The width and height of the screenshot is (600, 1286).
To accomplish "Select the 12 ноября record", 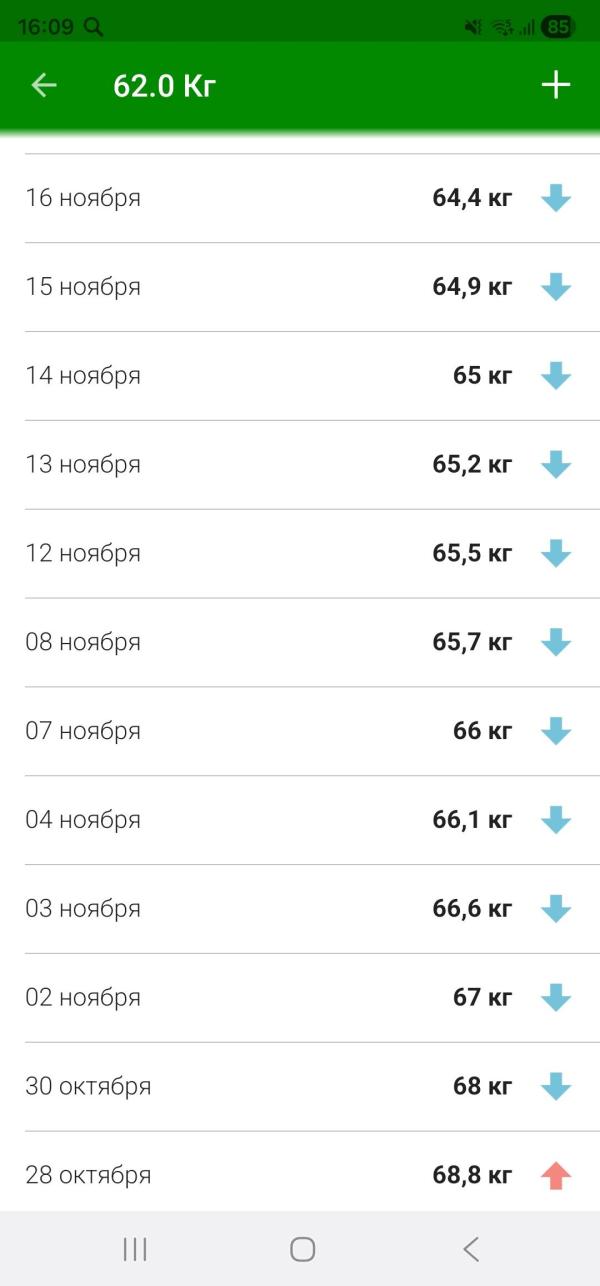I will 300,554.
